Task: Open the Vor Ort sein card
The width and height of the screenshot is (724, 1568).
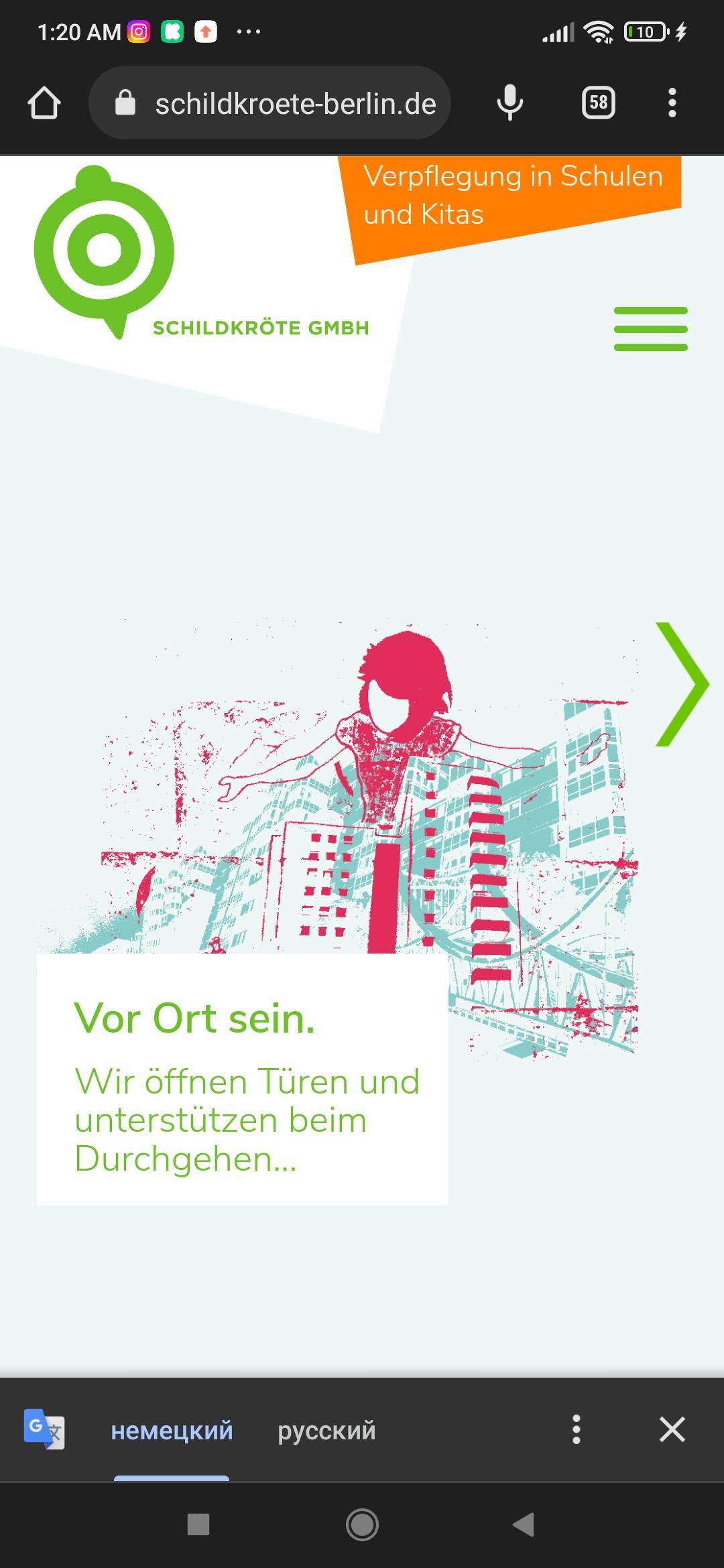Action: pyautogui.click(x=241, y=1079)
